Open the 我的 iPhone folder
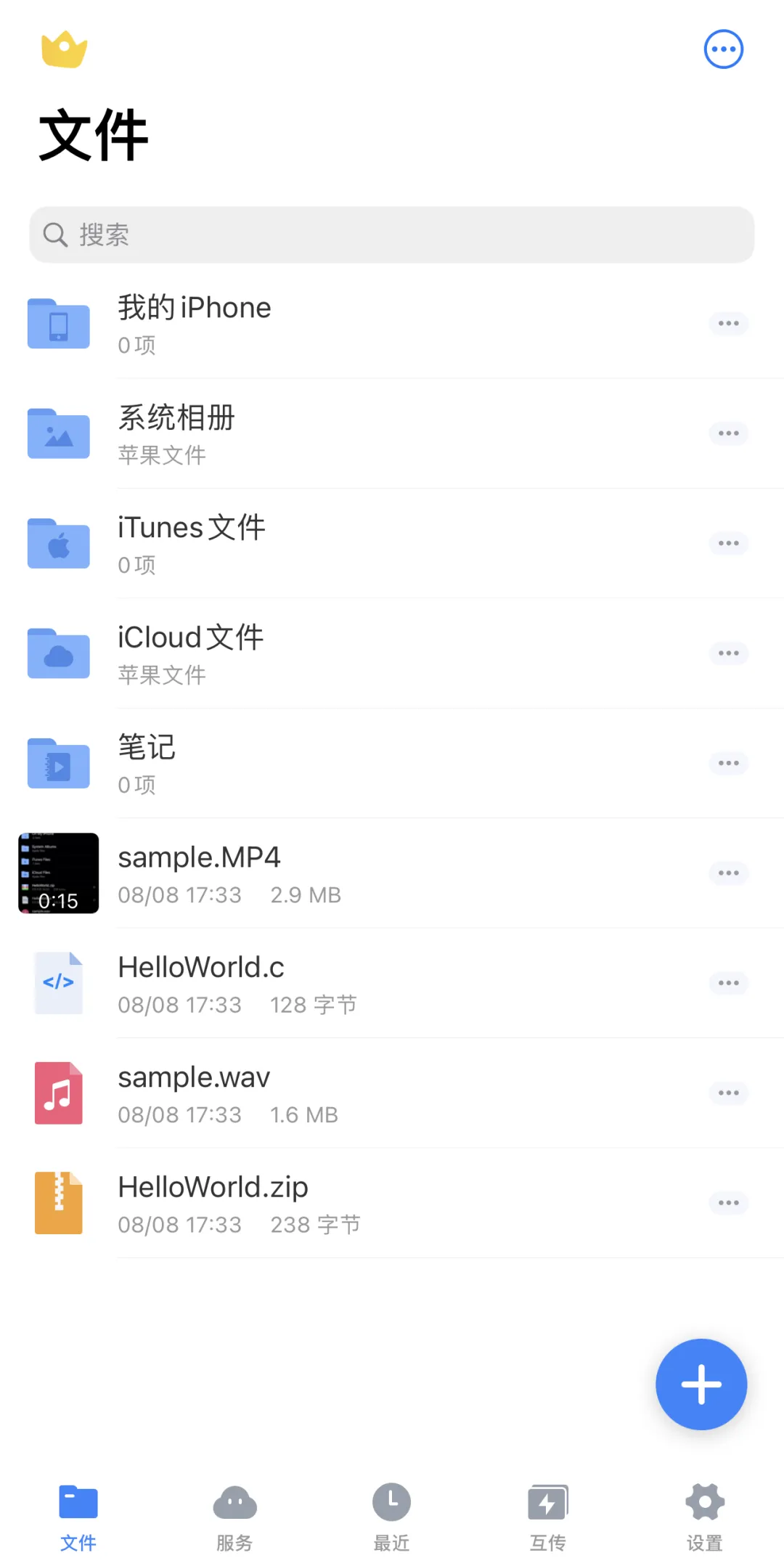 coord(195,323)
